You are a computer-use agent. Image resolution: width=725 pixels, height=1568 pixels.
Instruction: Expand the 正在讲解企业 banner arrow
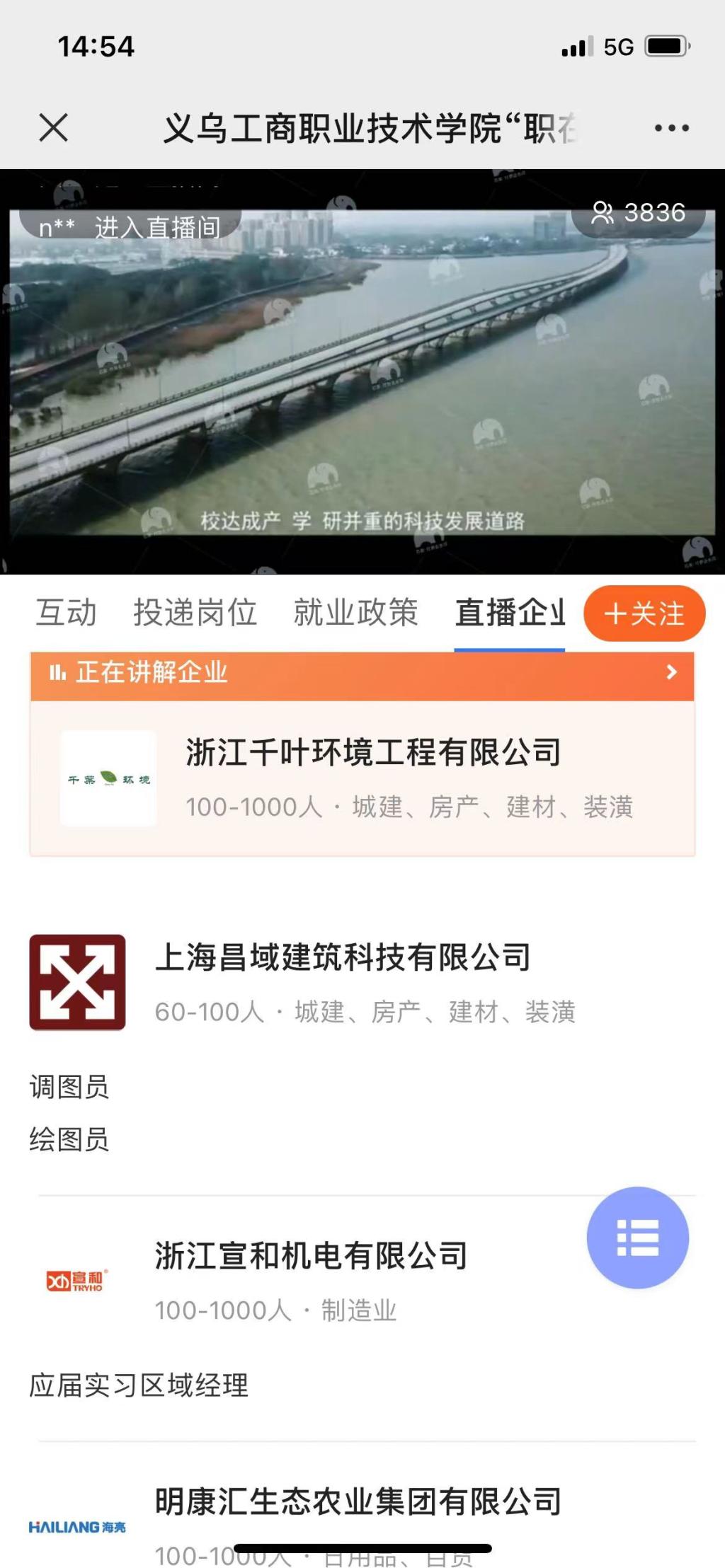coord(671,672)
